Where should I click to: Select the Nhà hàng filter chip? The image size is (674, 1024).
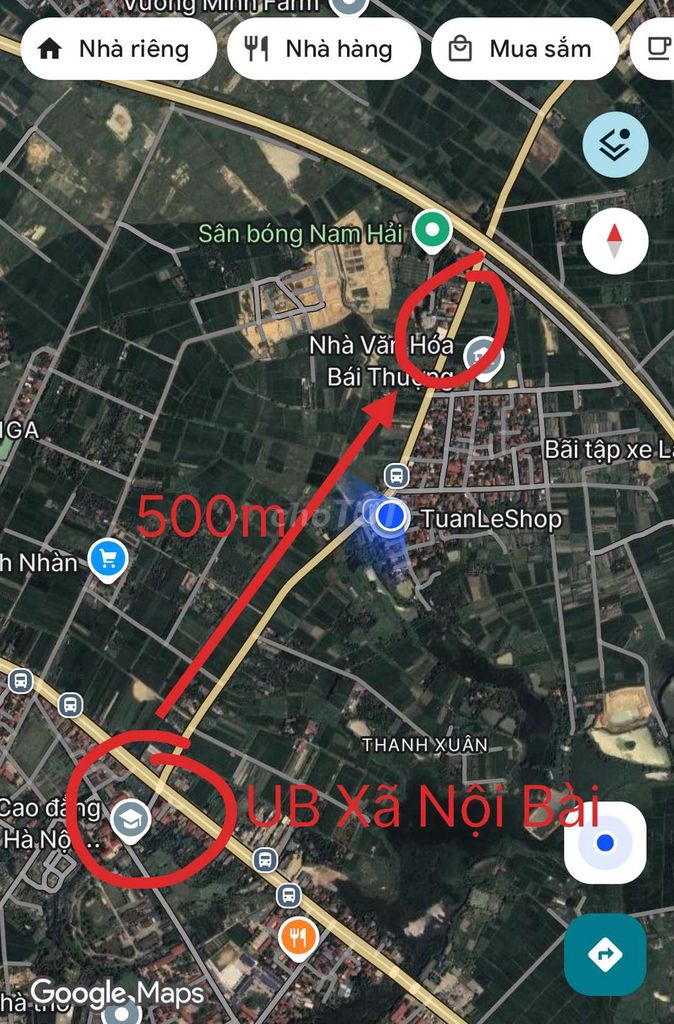(x=323, y=49)
